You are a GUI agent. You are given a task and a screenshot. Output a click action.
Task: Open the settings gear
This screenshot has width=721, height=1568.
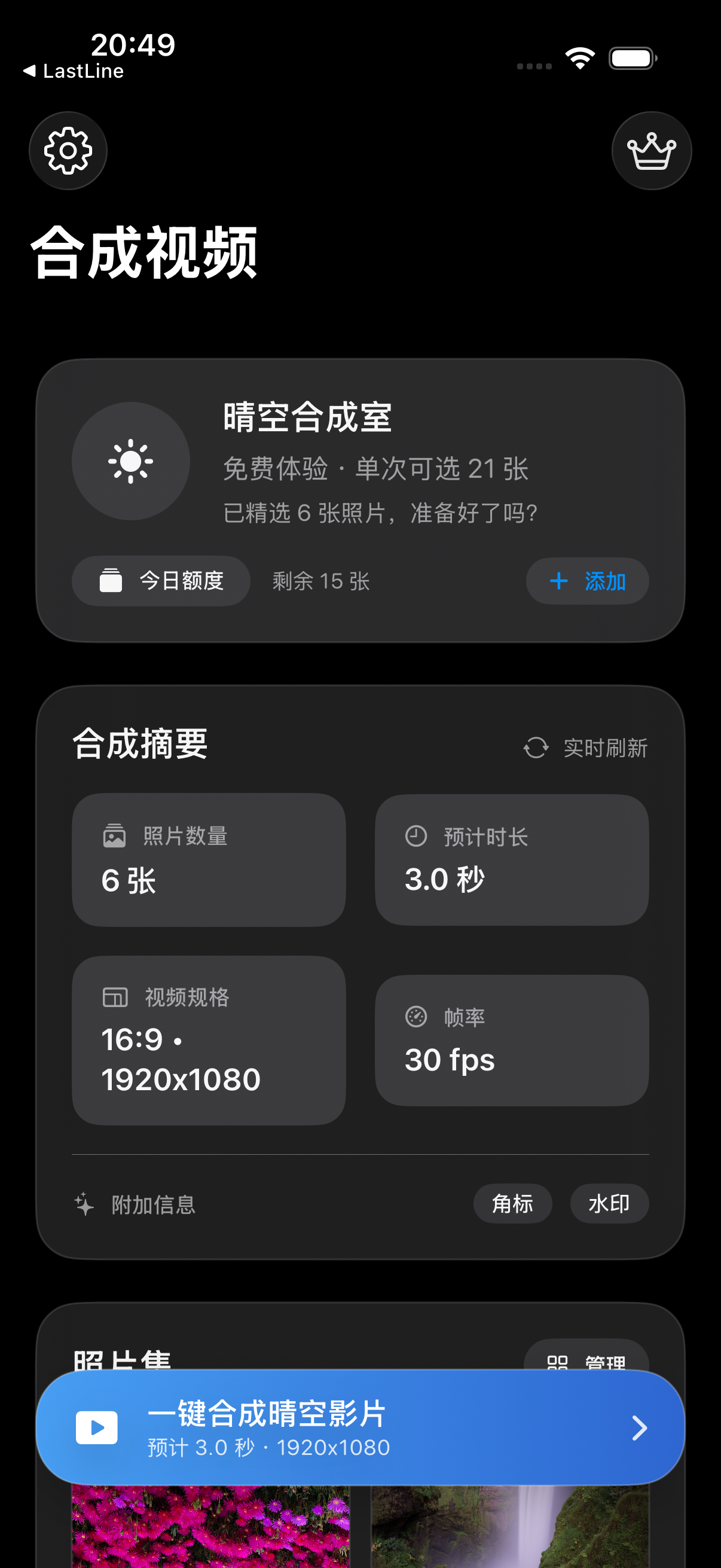tap(68, 150)
